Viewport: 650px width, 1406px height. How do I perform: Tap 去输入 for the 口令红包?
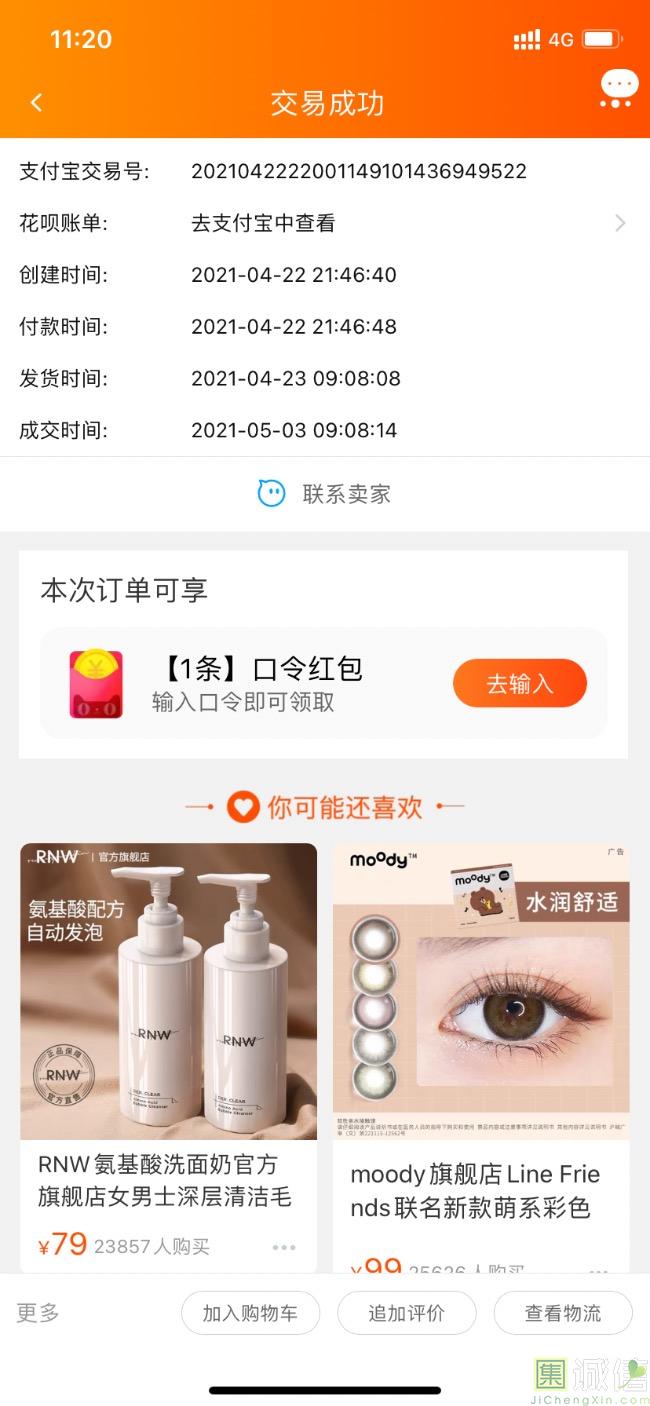click(519, 684)
